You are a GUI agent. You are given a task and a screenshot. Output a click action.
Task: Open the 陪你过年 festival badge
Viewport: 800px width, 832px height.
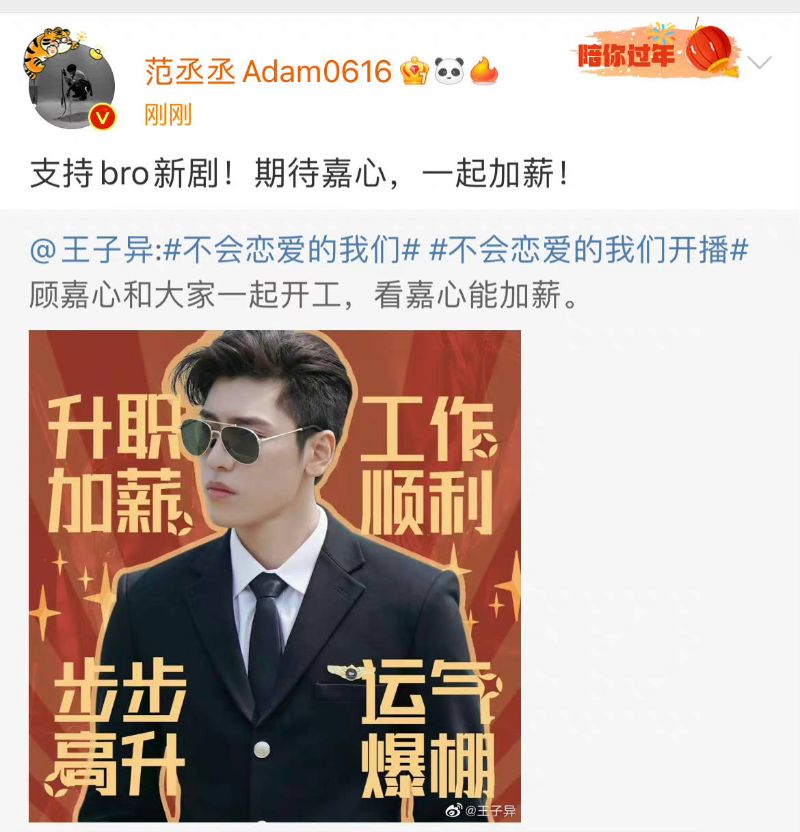point(655,52)
